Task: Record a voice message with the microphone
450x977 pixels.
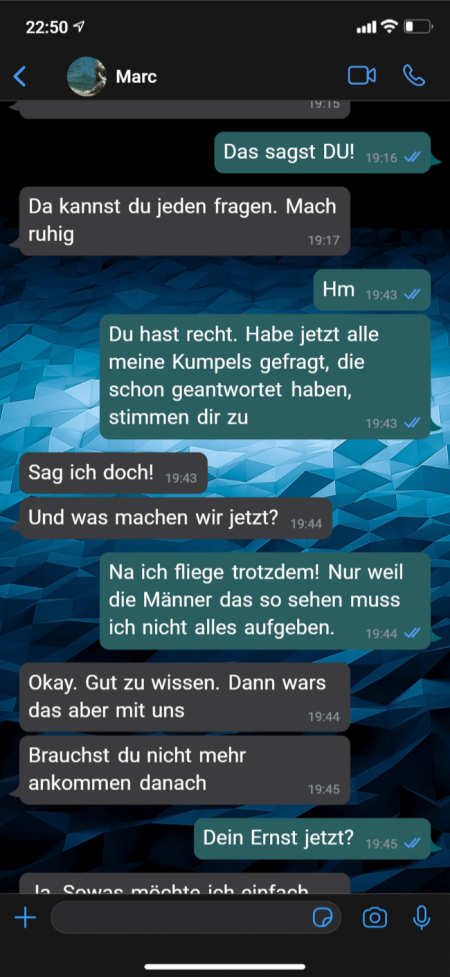Action: tap(422, 917)
